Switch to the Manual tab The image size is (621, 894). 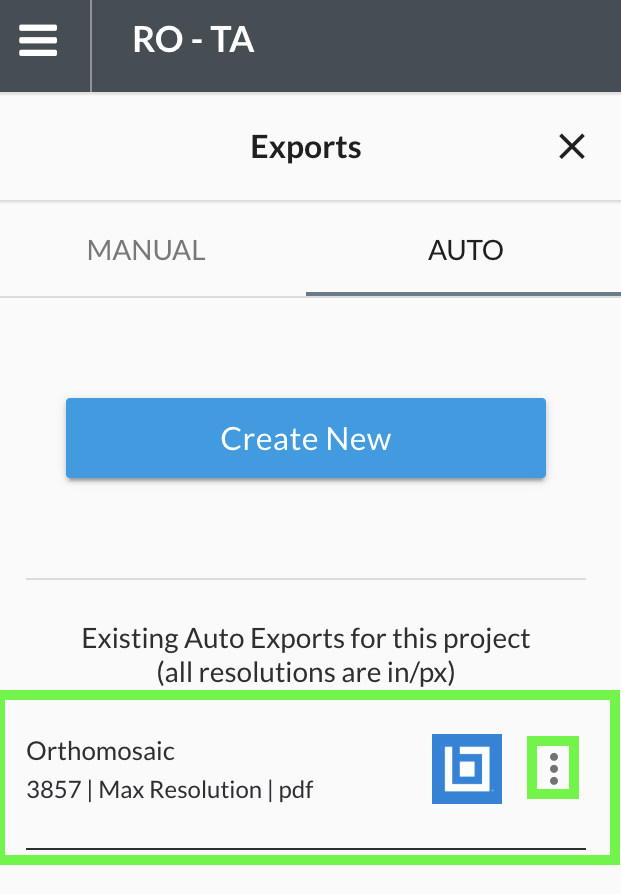(x=146, y=250)
